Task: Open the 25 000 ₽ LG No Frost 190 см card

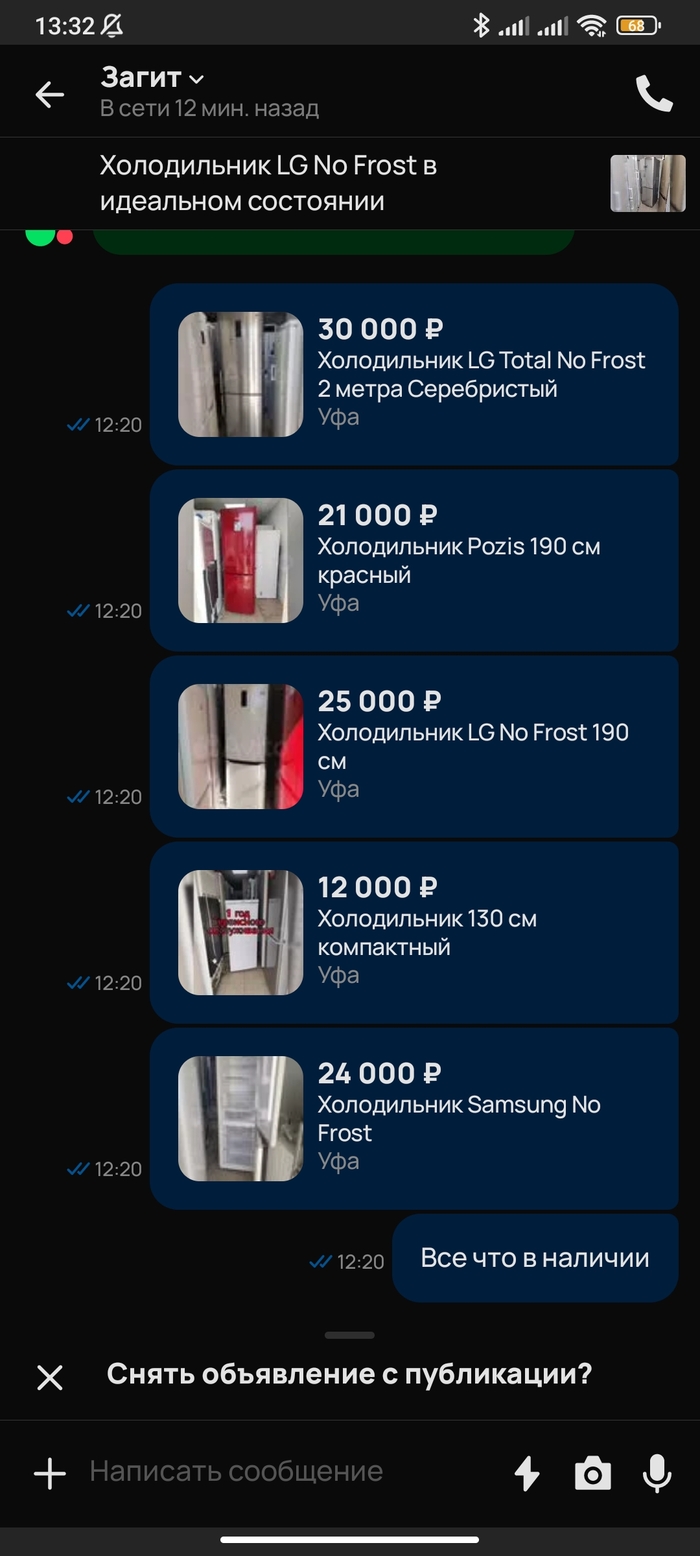Action: click(414, 746)
